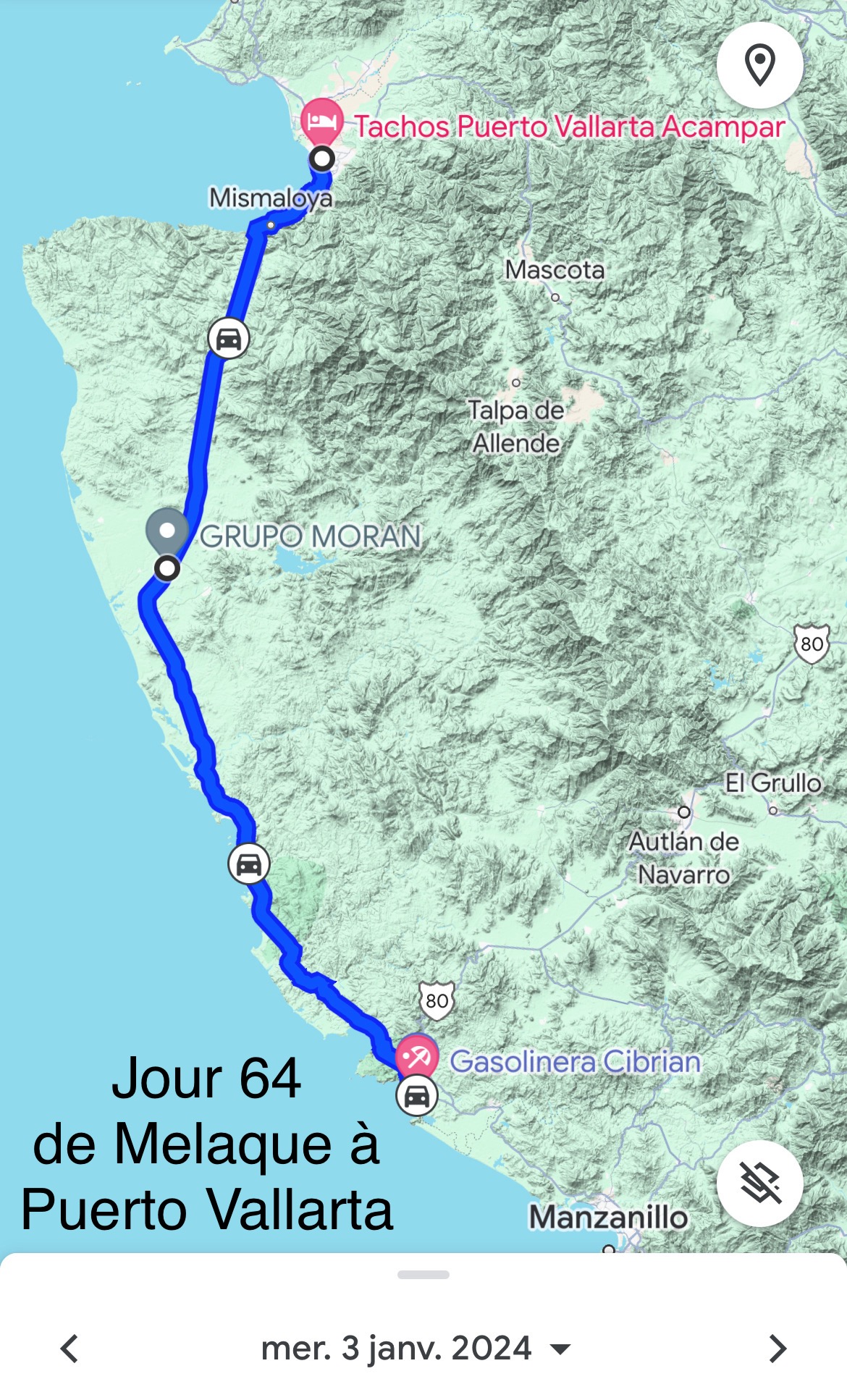Expand the bottom sheet handle
The width and height of the screenshot is (847, 1400).
pos(423,1275)
